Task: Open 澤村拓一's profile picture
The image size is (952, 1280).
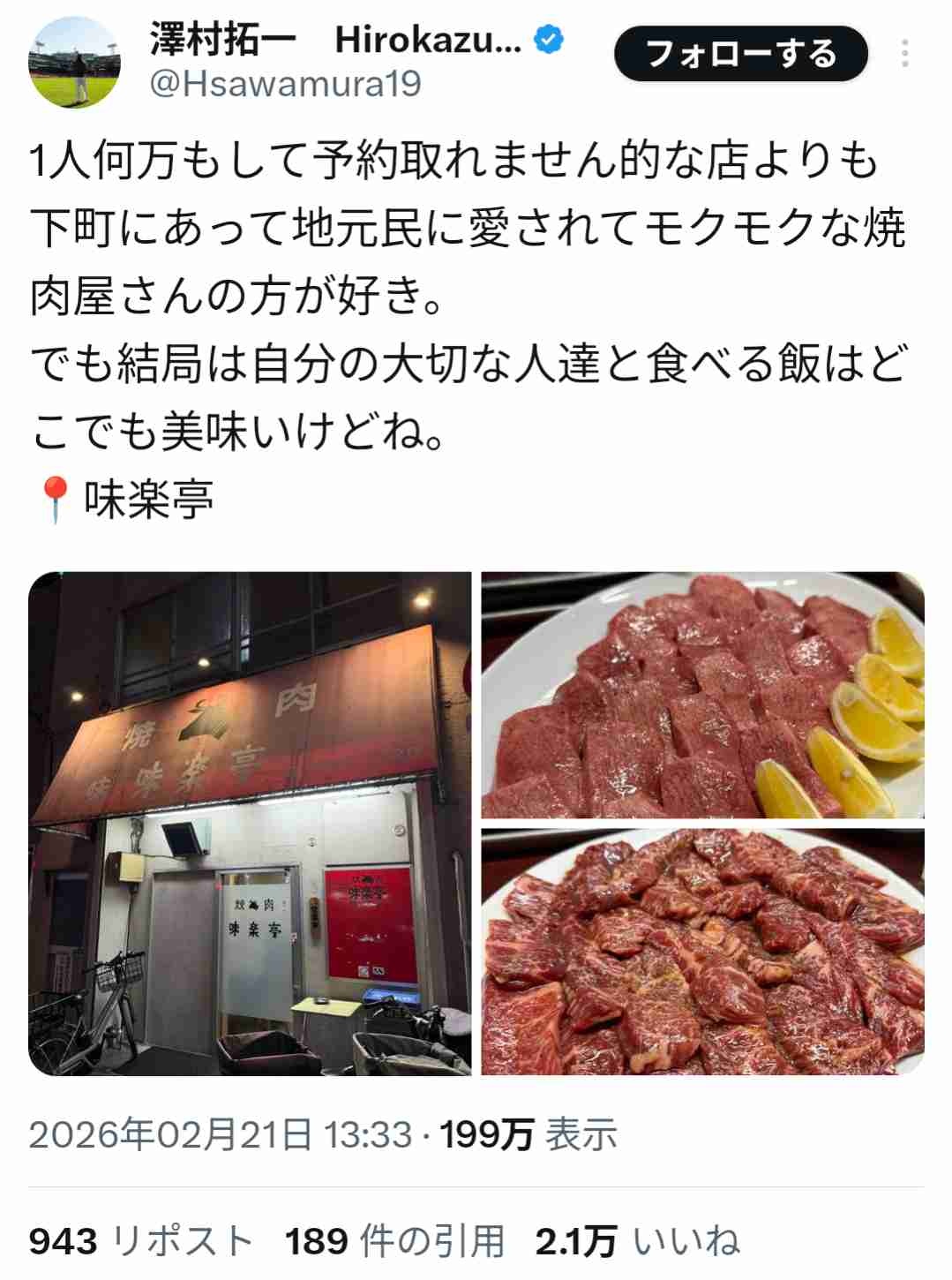Action: pyautogui.click(x=74, y=63)
